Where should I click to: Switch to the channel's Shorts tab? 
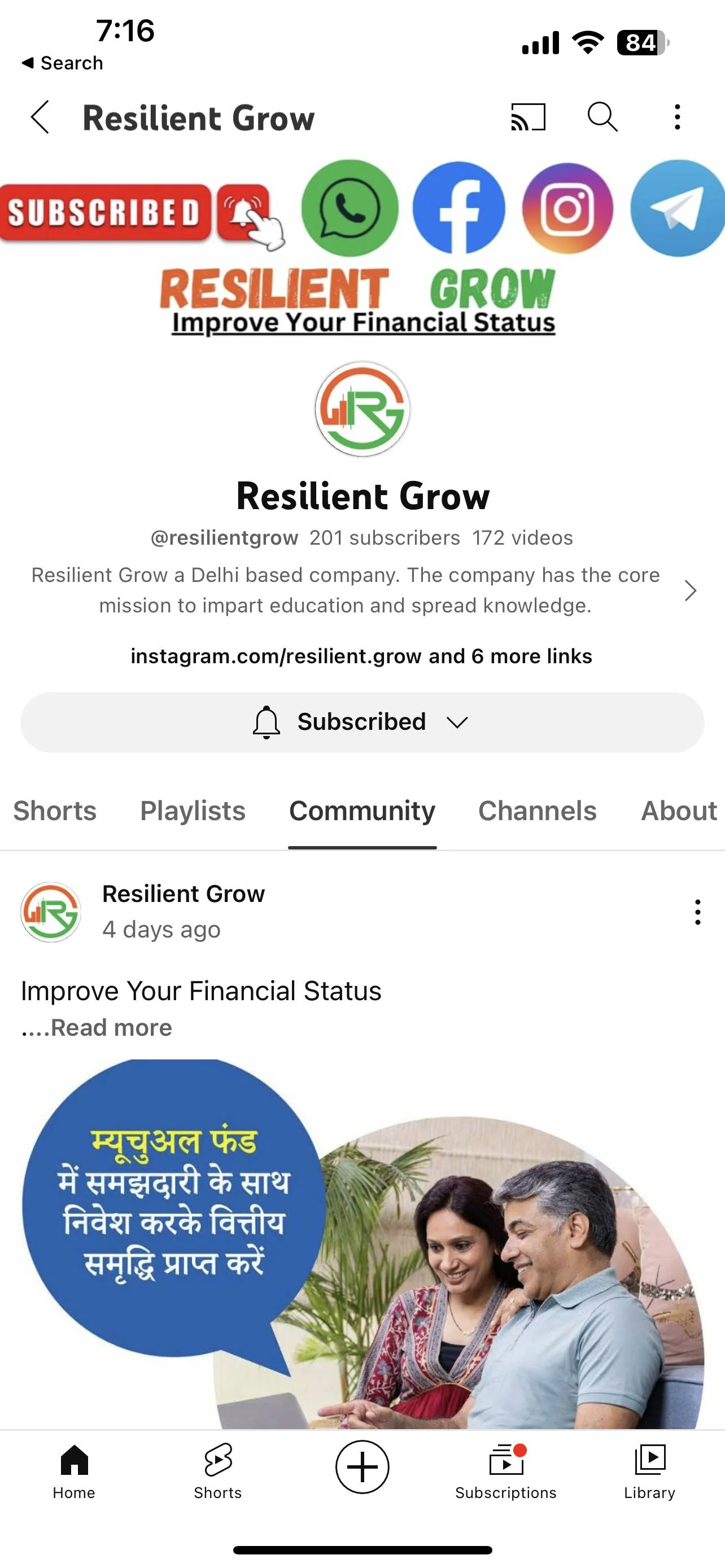pyautogui.click(x=55, y=811)
